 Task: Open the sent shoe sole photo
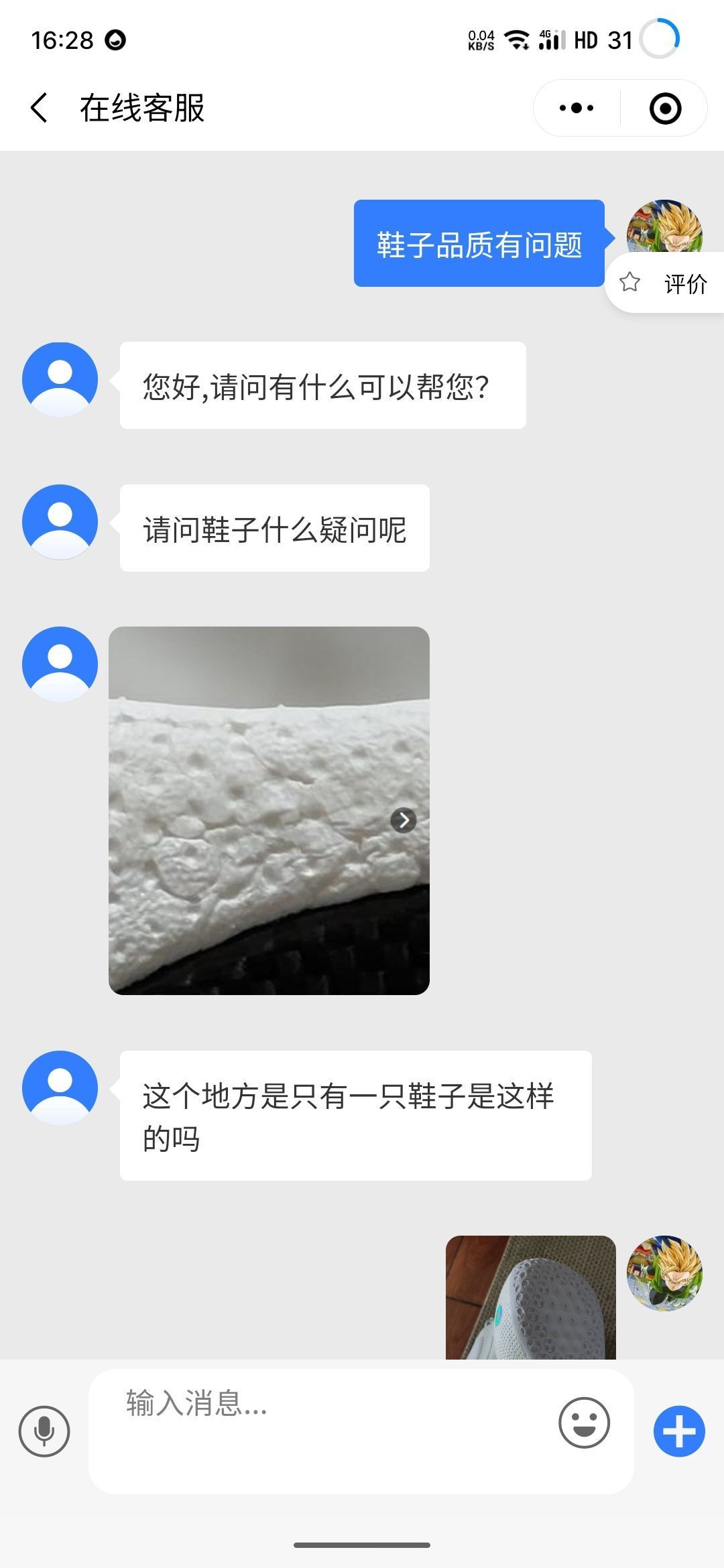coord(530,1297)
